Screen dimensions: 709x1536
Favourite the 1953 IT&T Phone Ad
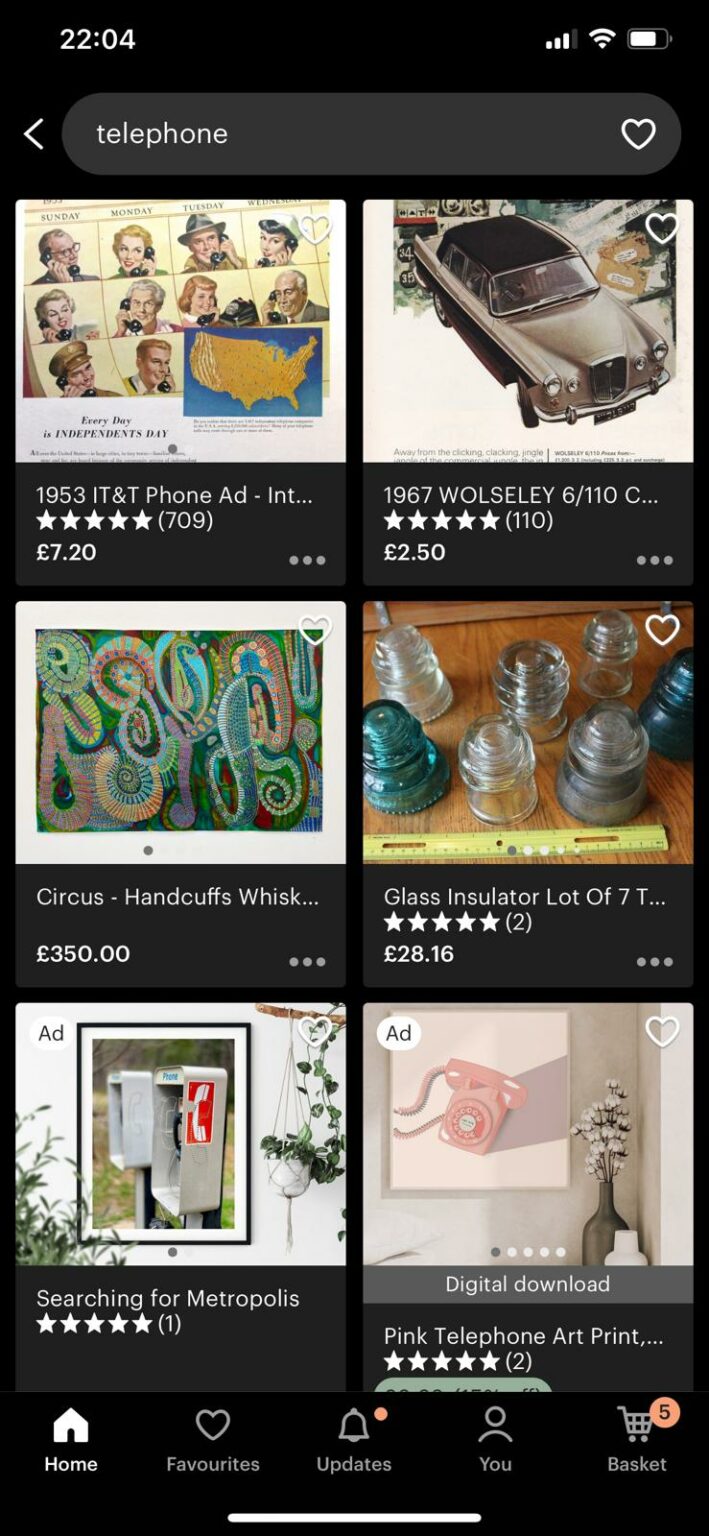click(315, 229)
